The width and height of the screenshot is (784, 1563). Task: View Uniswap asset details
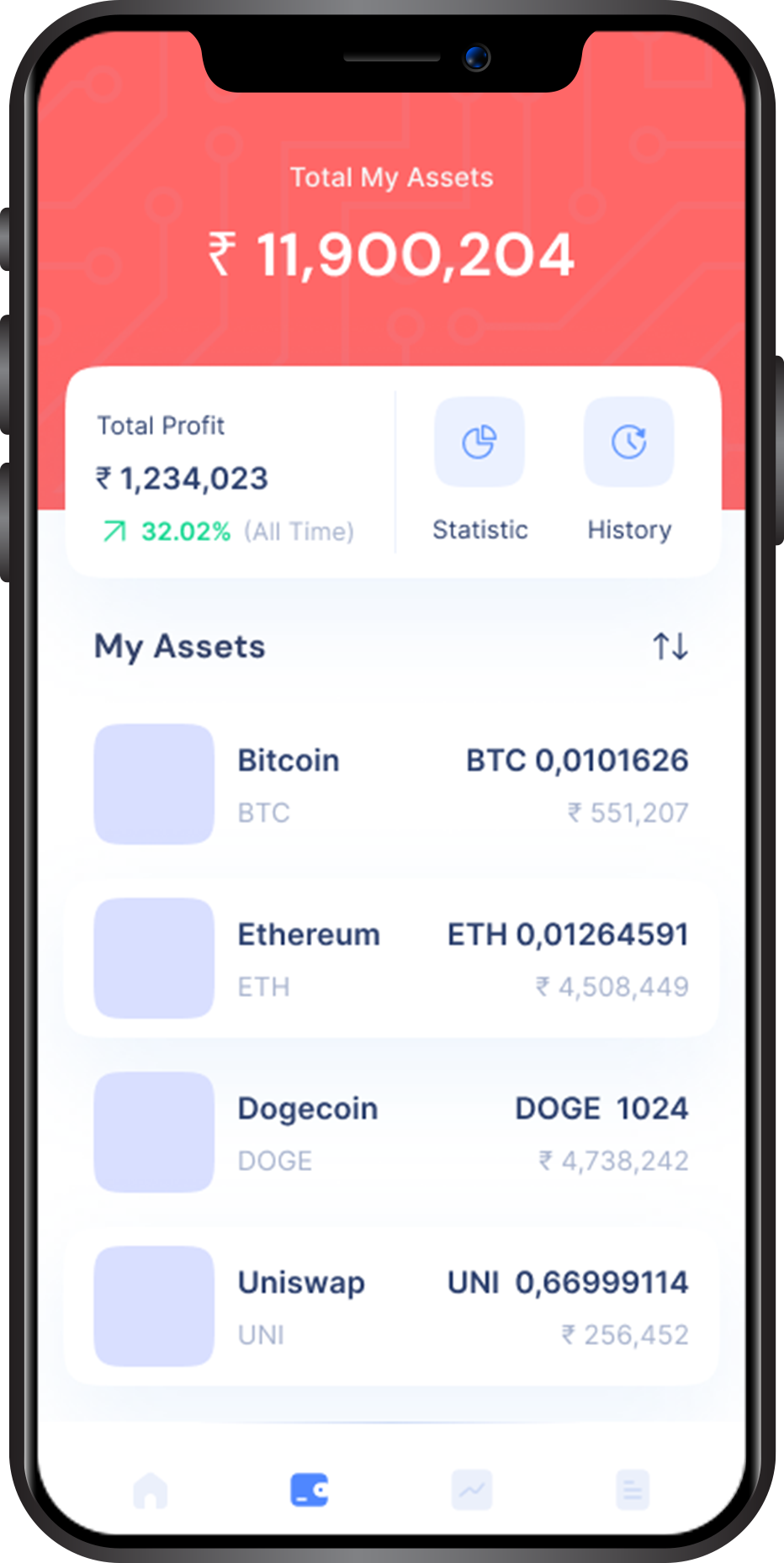391,1306
